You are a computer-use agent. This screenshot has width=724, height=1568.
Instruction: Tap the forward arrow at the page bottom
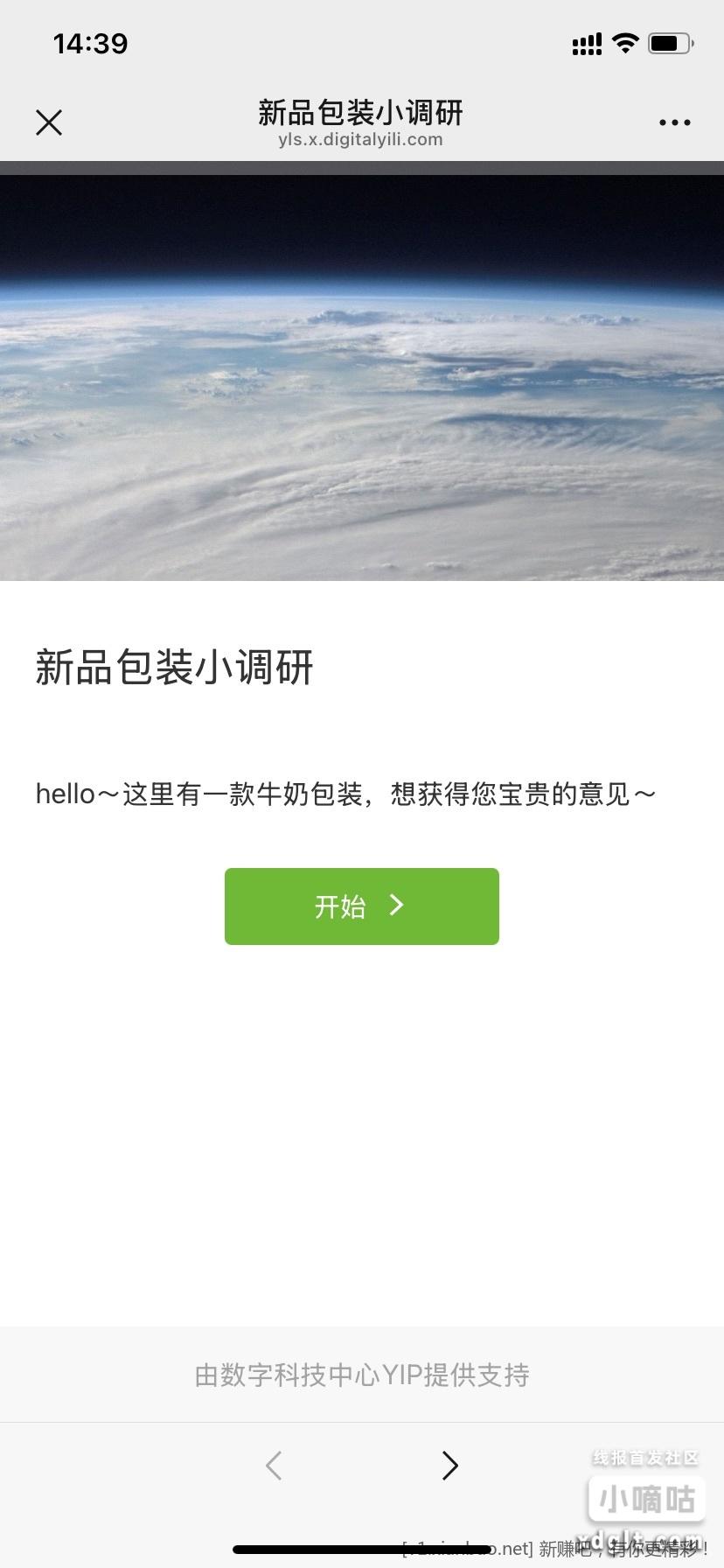(x=449, y=1466)
